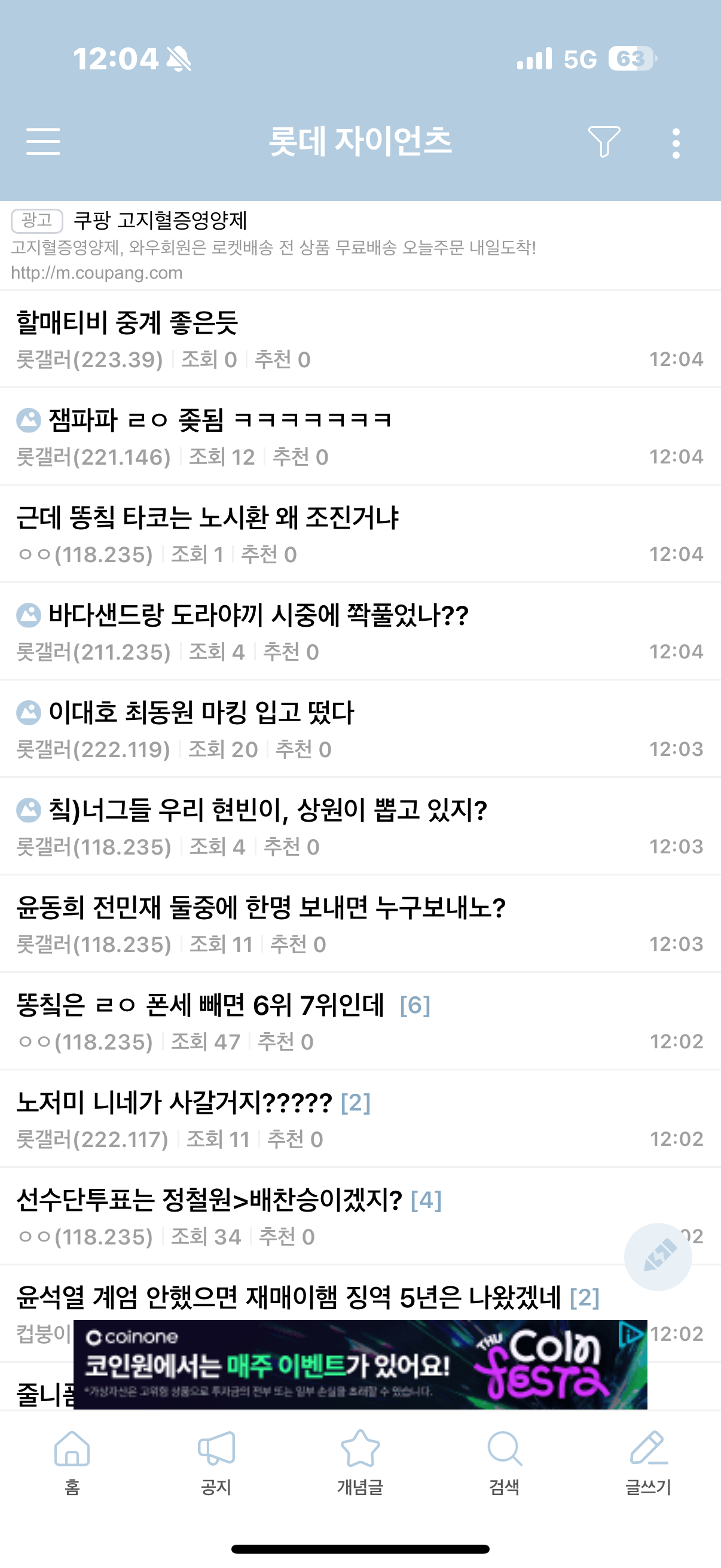
Task: Go to the 홈 tab
Action: tap(72, 1462)
